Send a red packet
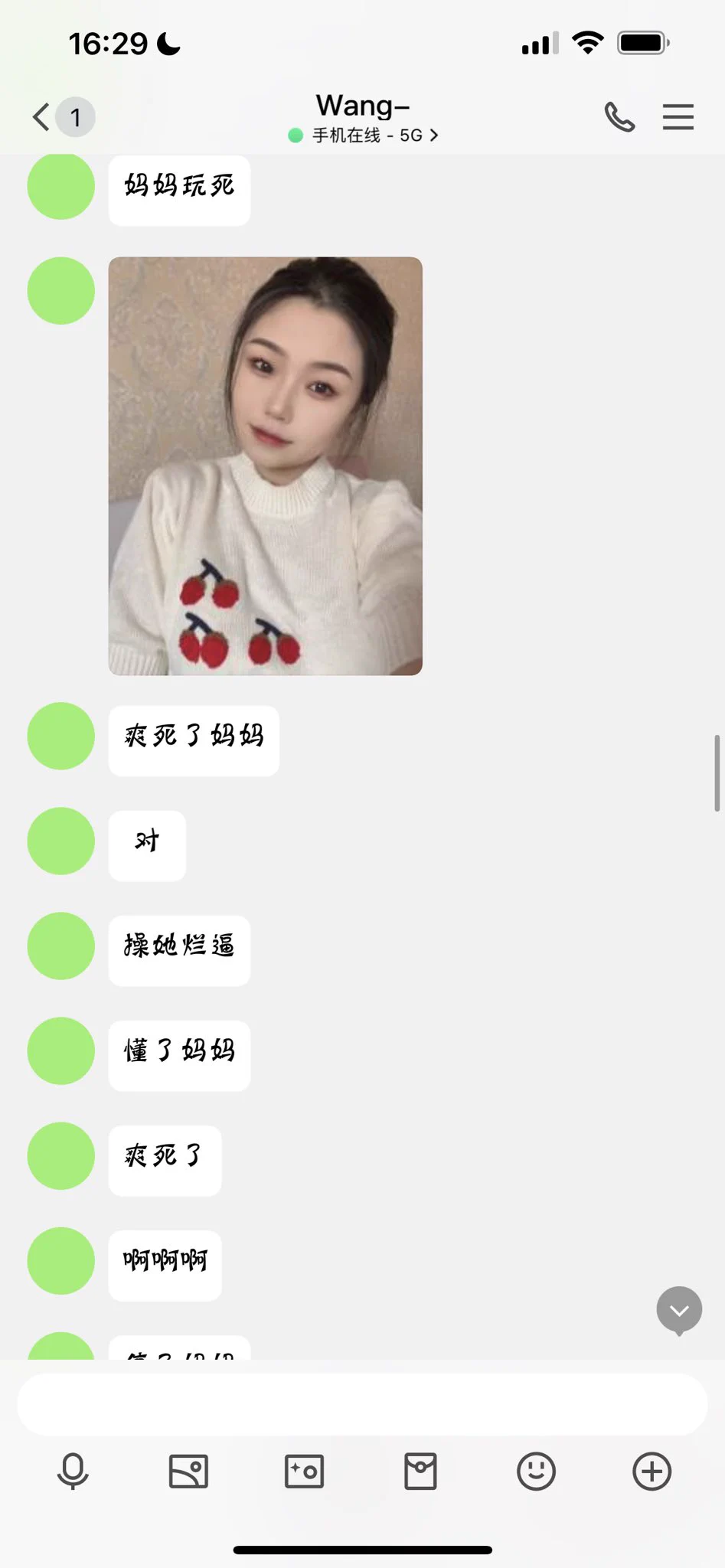The height and width of the screenshot is (1568, 725). coord(420,1471)
